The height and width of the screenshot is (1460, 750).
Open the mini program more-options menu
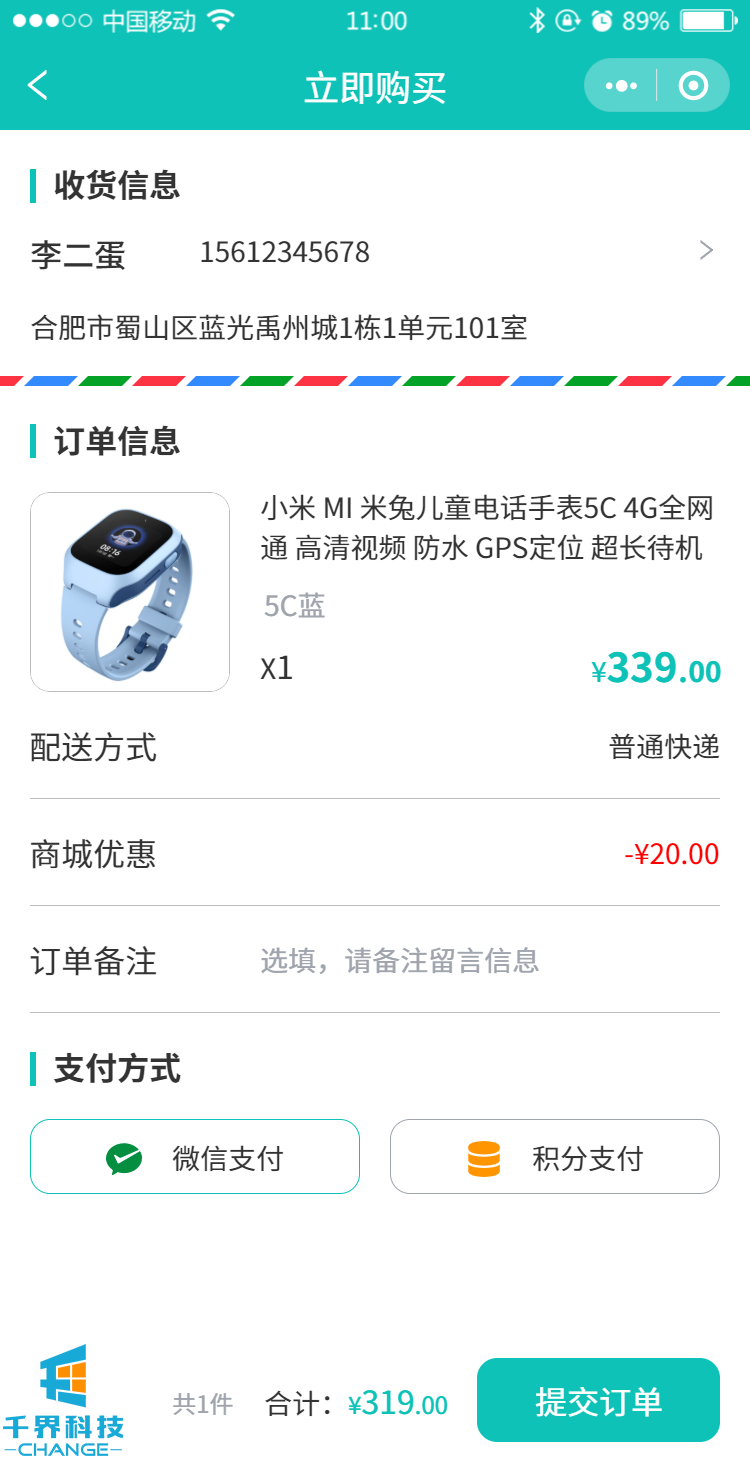(621, 86)
